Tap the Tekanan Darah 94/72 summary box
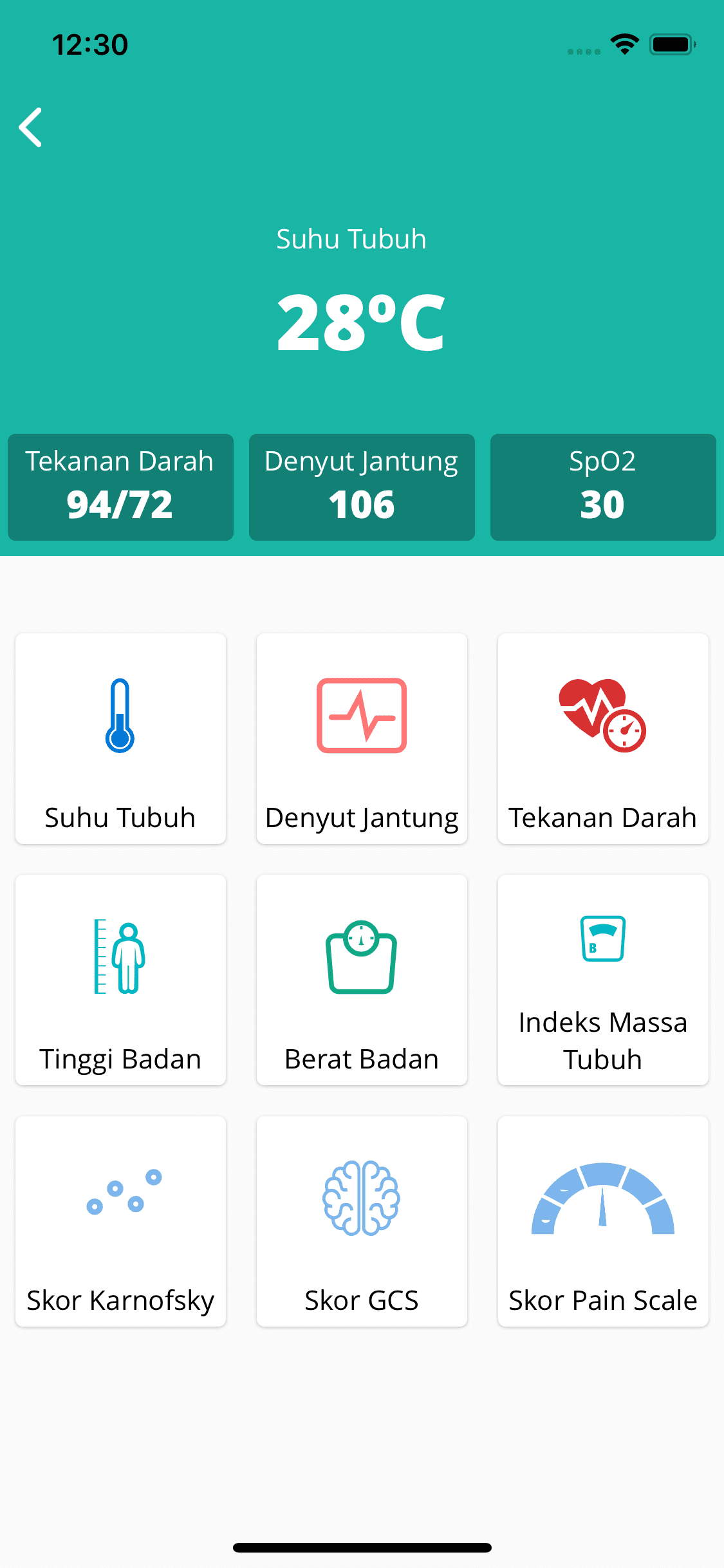 [120, 487]
